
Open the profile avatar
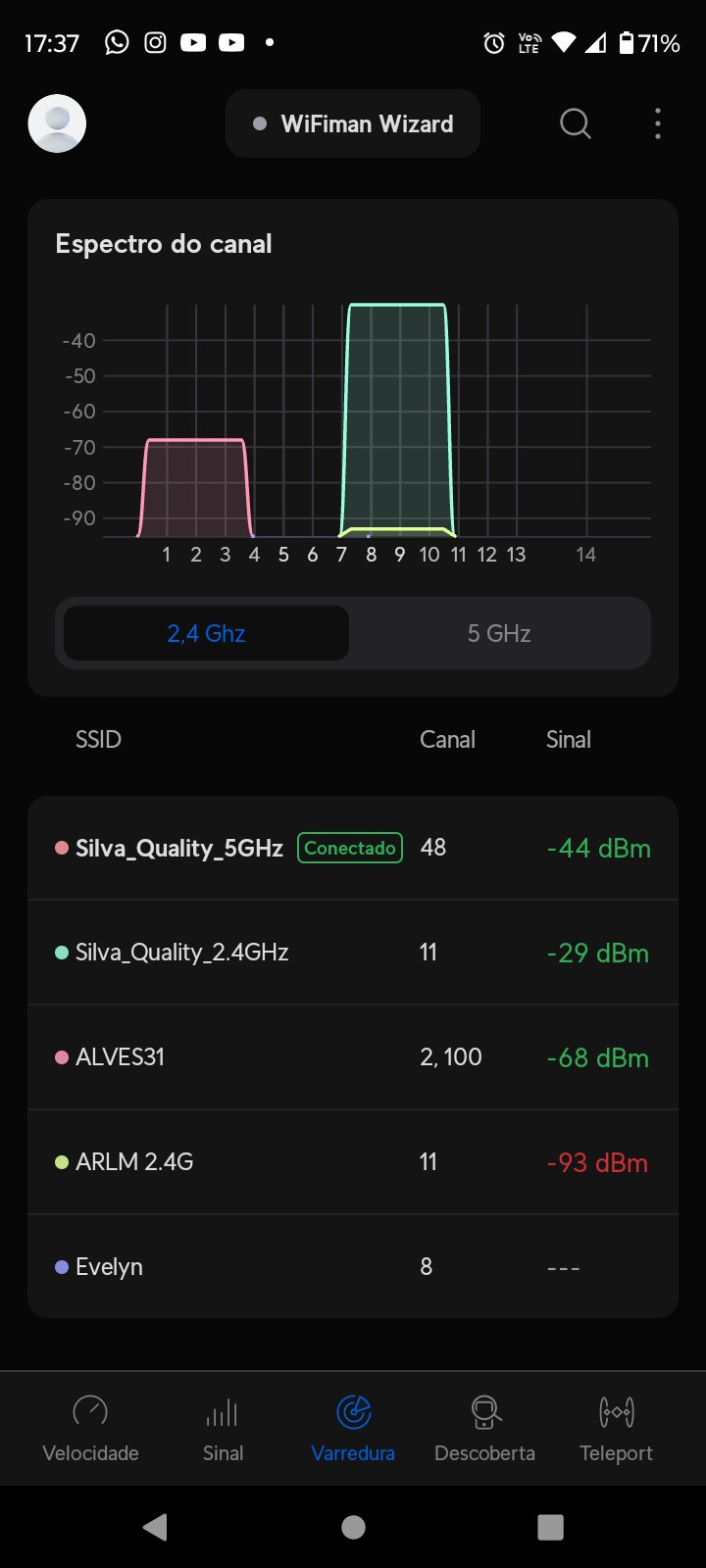57,123
